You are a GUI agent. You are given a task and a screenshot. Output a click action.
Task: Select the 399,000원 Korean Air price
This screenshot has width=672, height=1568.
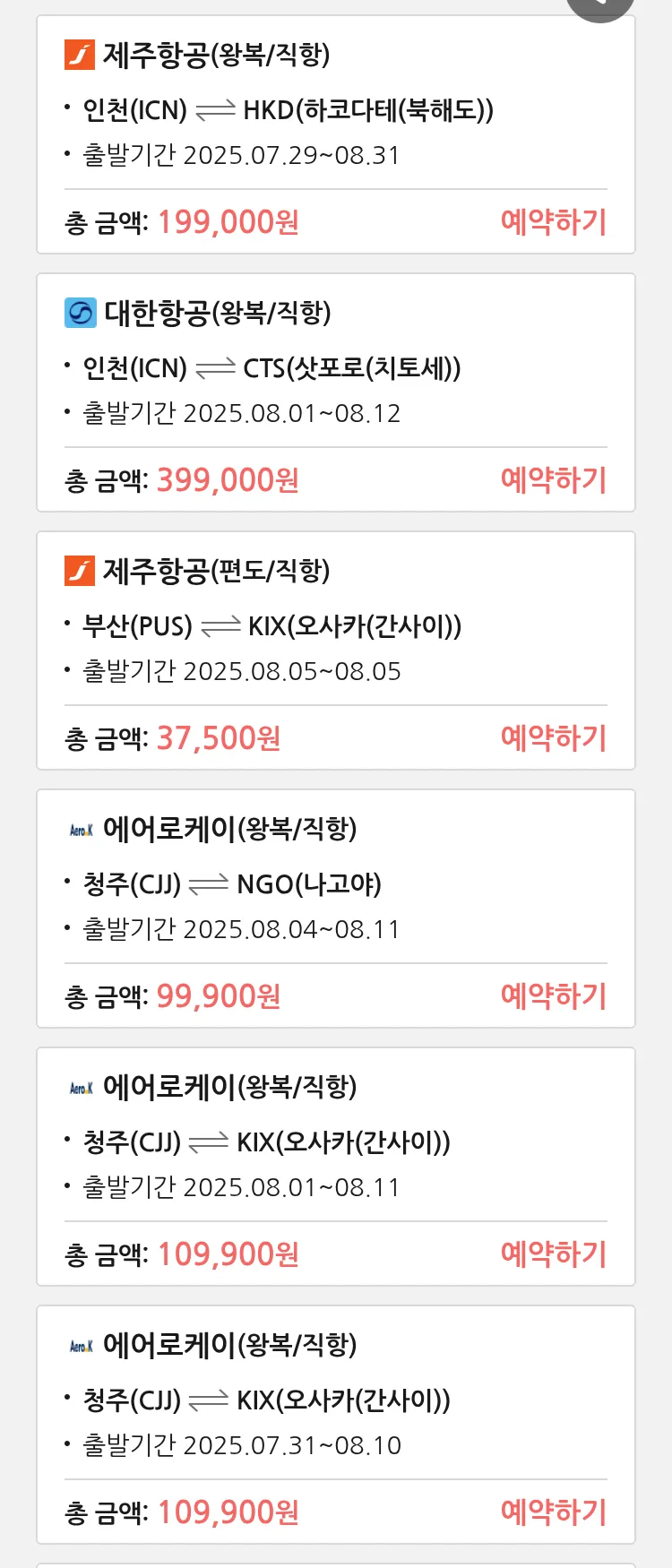click(228, 480)
